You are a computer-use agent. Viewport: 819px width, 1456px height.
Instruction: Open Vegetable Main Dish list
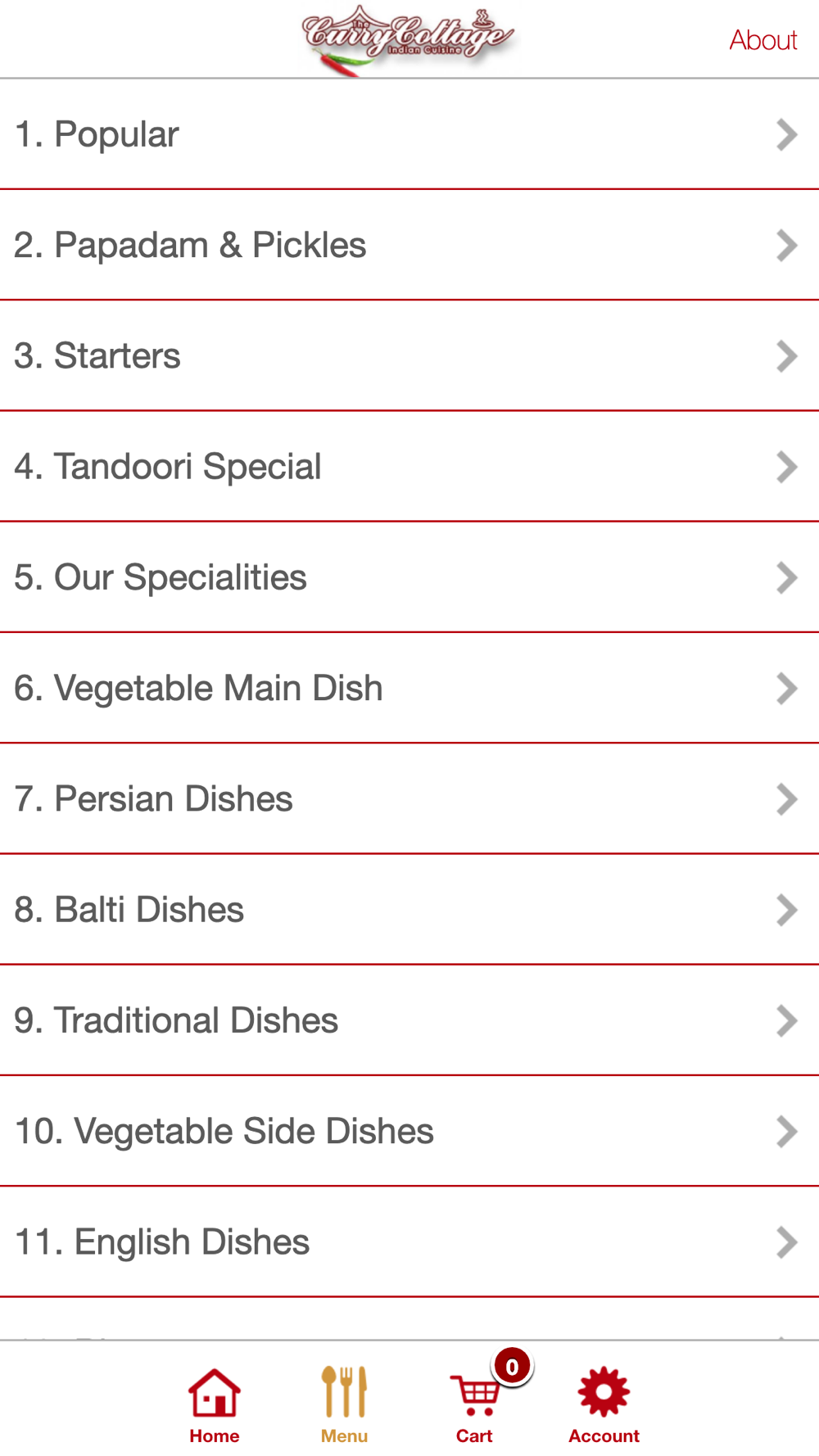click(409, 688)
